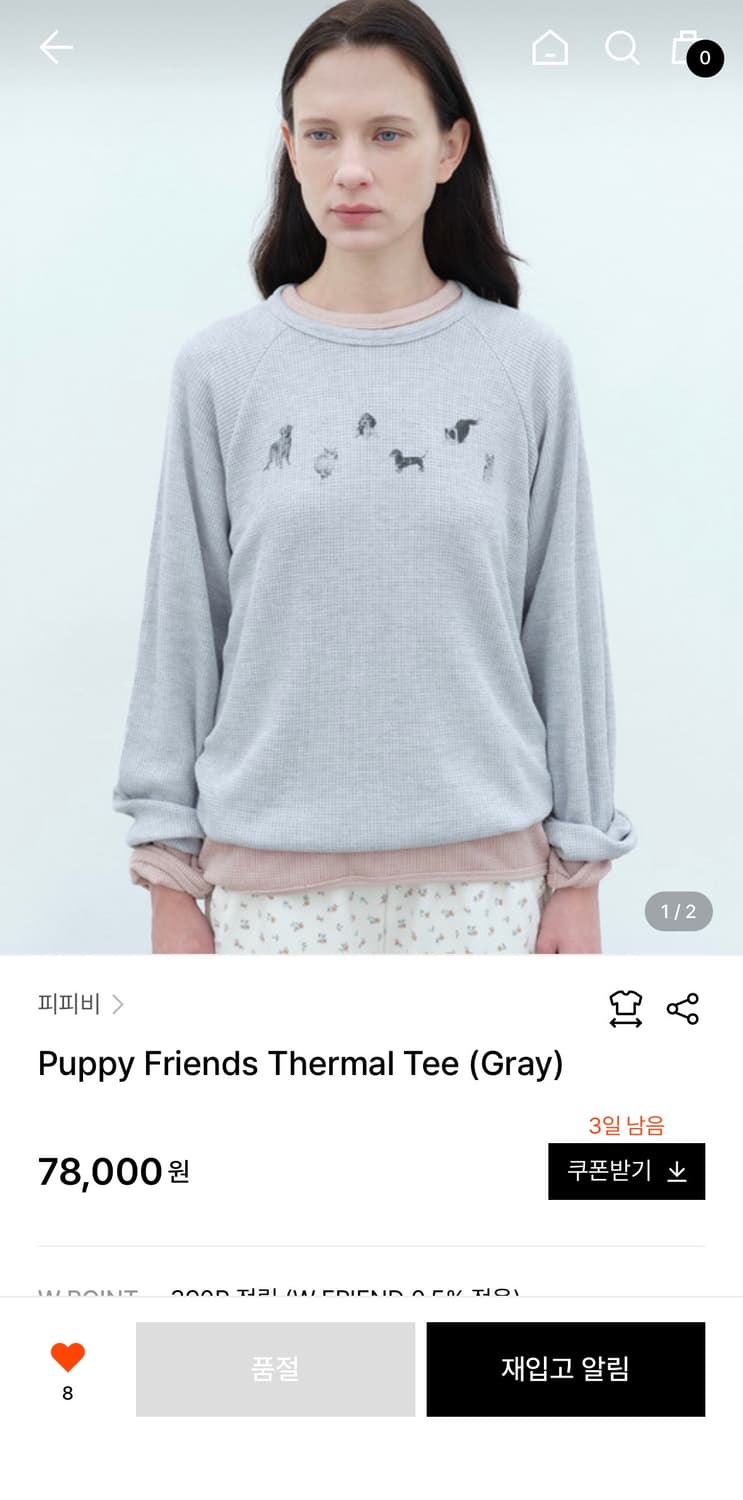Tap the 쿠폰받기 coupon button
The image size is (743, 1500).
point(627,1171)
